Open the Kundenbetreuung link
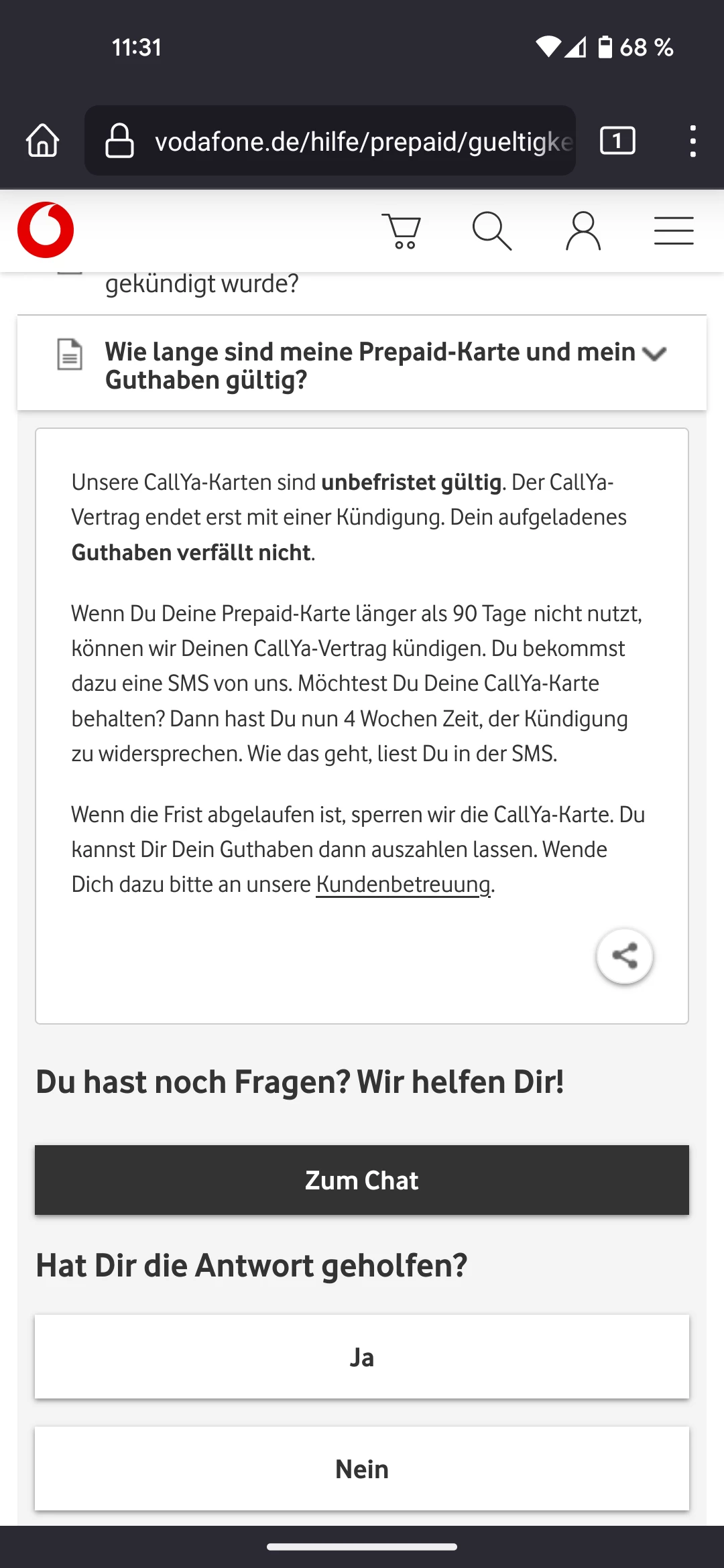The height and width of the screenshot is (1568, 724). click(403, 885)
